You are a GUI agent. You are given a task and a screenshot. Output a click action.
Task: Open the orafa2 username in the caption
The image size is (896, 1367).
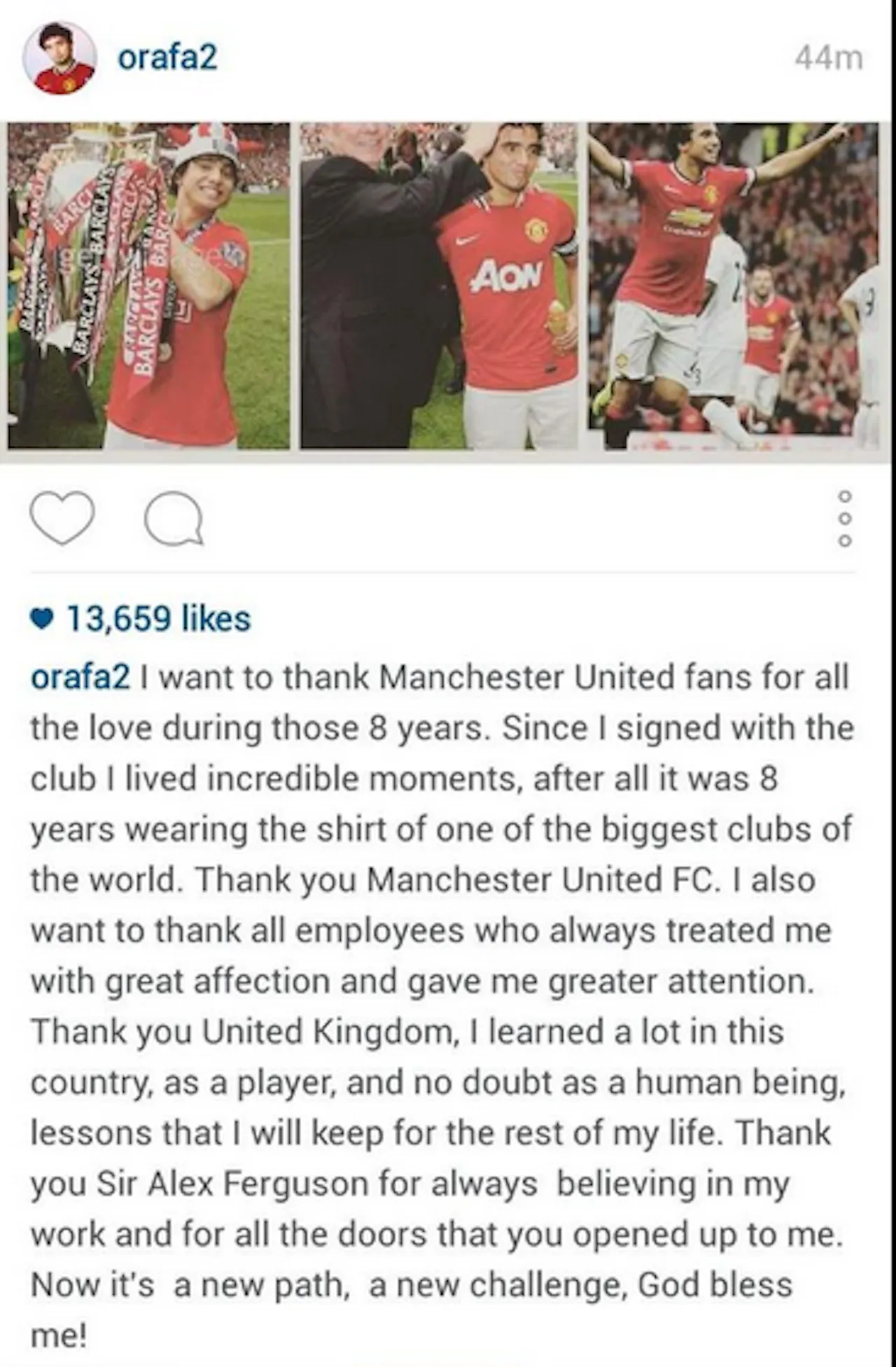80,678
